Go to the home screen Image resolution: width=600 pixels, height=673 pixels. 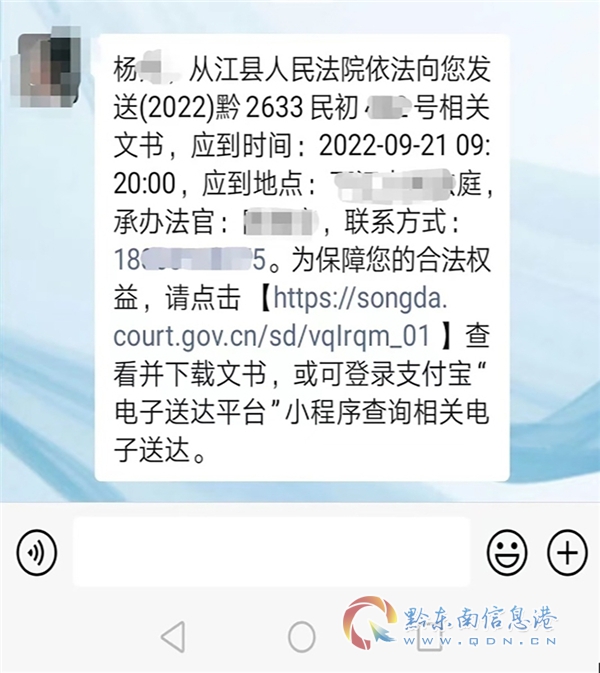301,635
